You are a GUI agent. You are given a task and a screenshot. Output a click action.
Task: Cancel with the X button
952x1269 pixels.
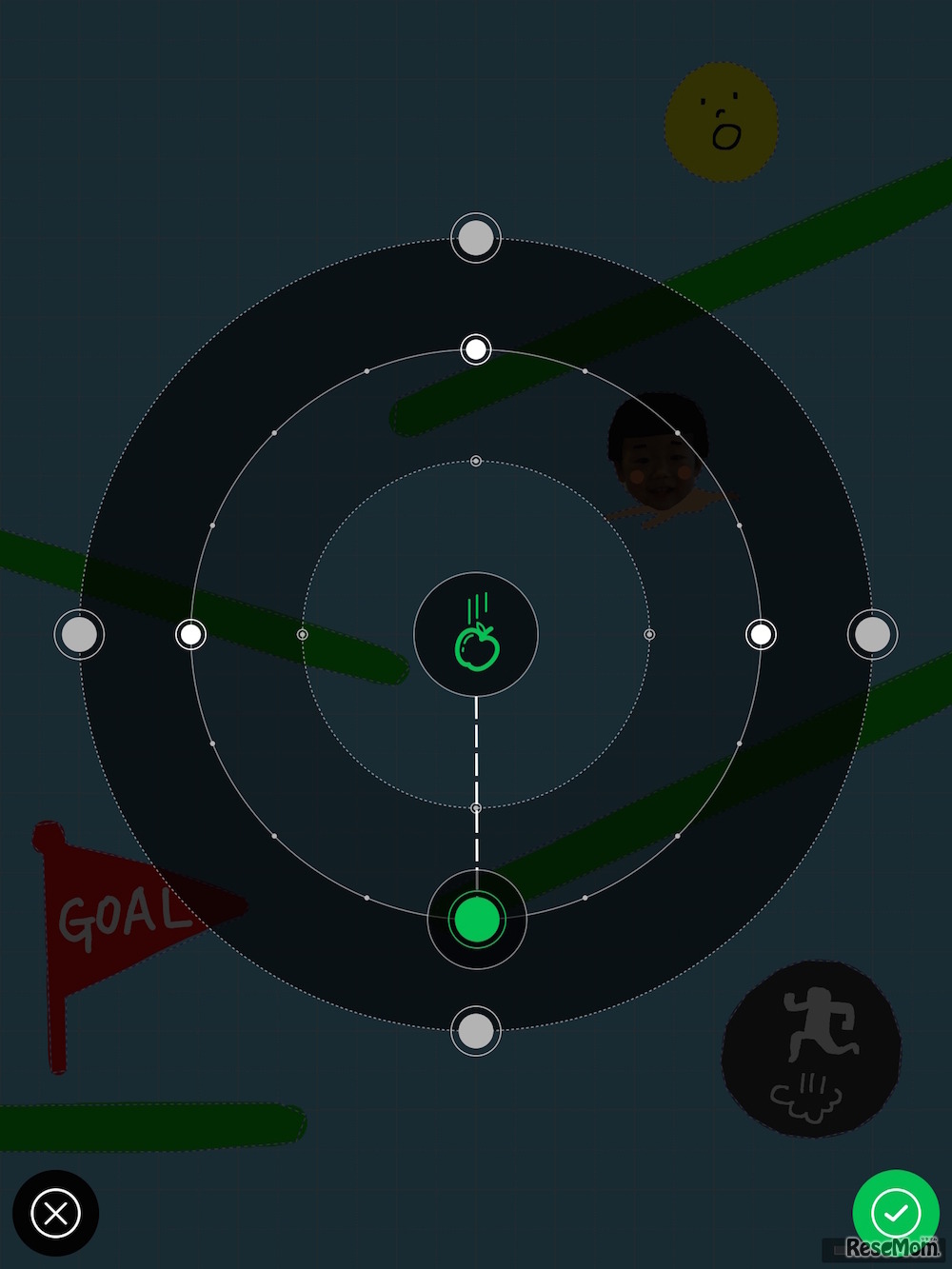click(x=55, y=1214)
